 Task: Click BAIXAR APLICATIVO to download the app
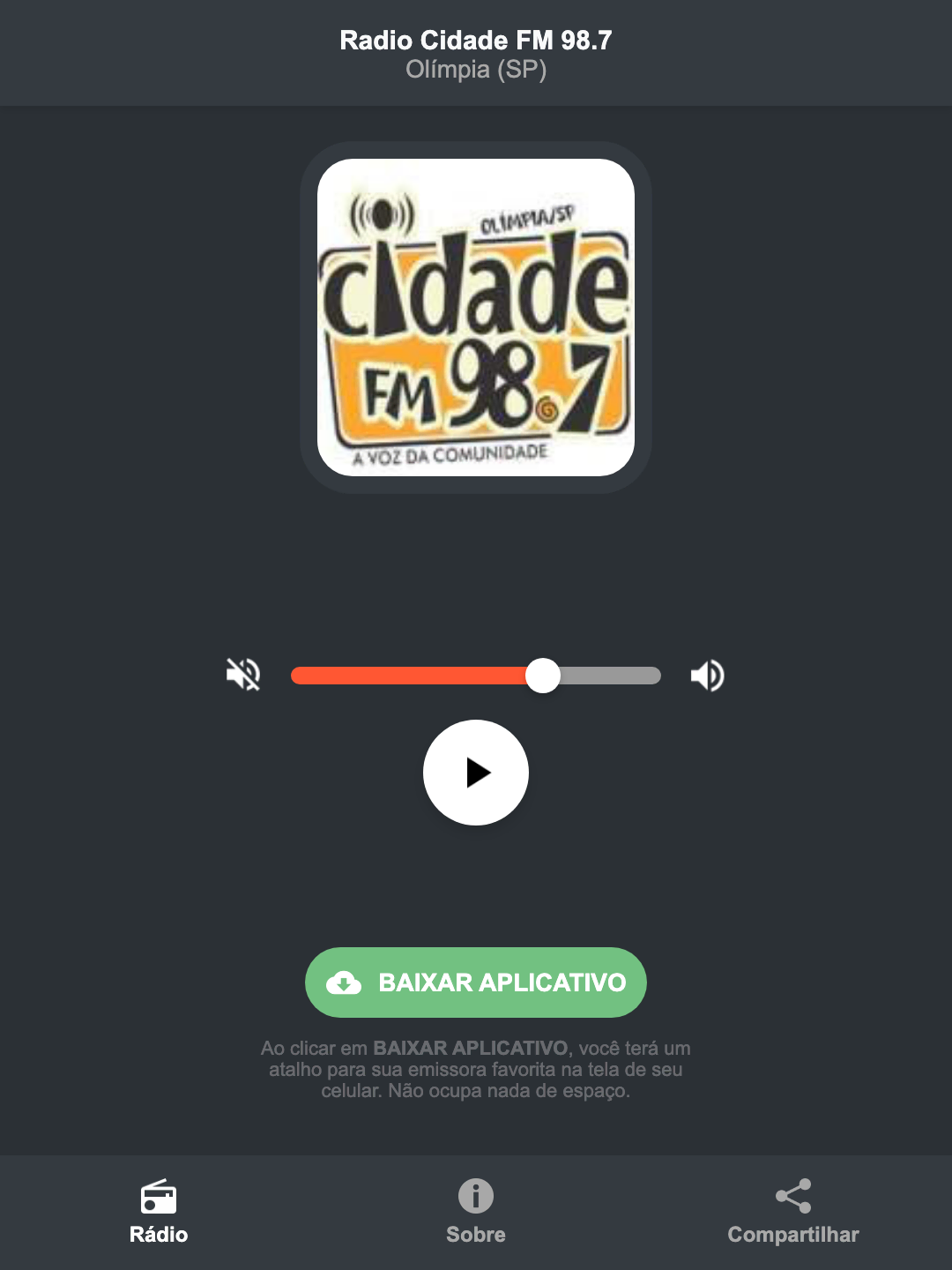(476, 982)
